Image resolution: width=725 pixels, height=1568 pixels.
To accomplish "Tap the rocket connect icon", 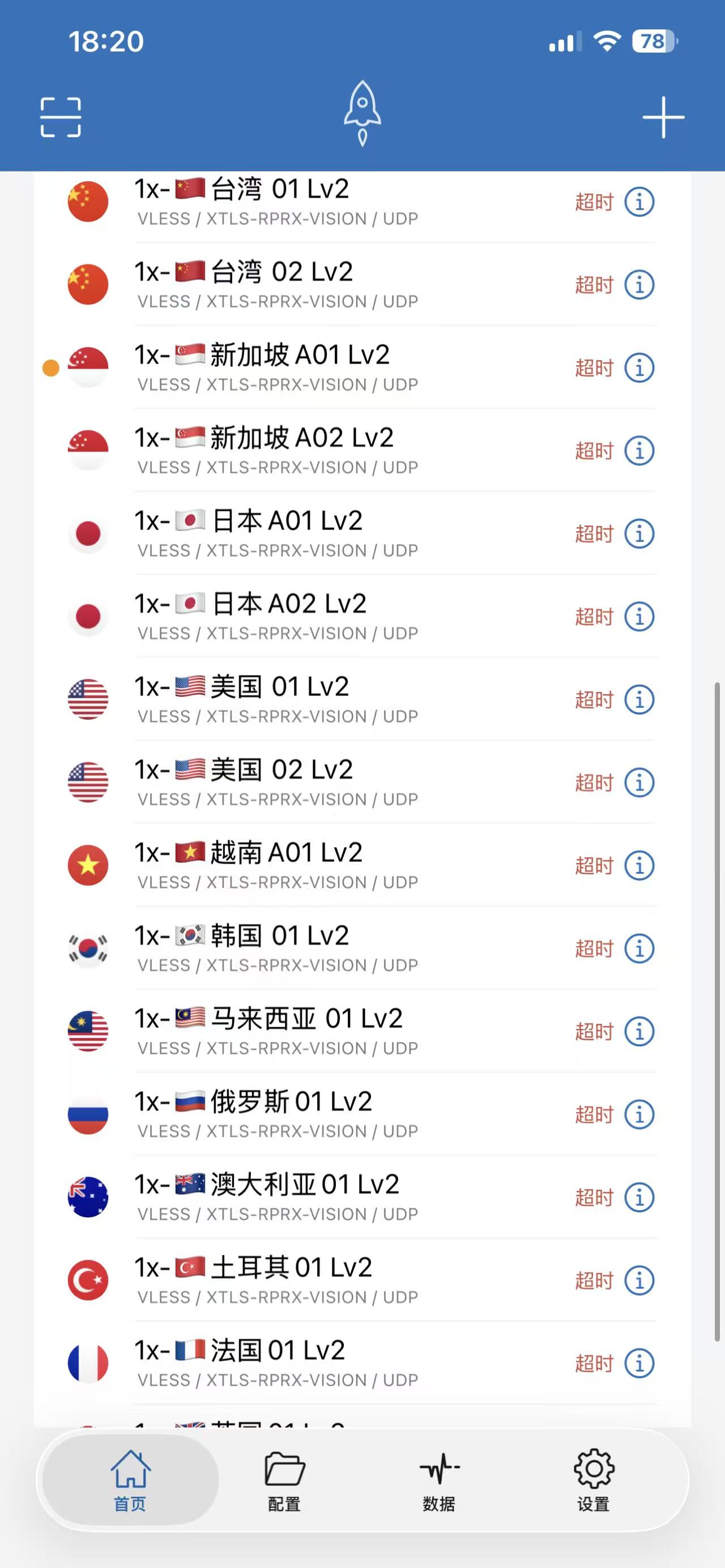I will pyautogui.click(x=362, y=114).
